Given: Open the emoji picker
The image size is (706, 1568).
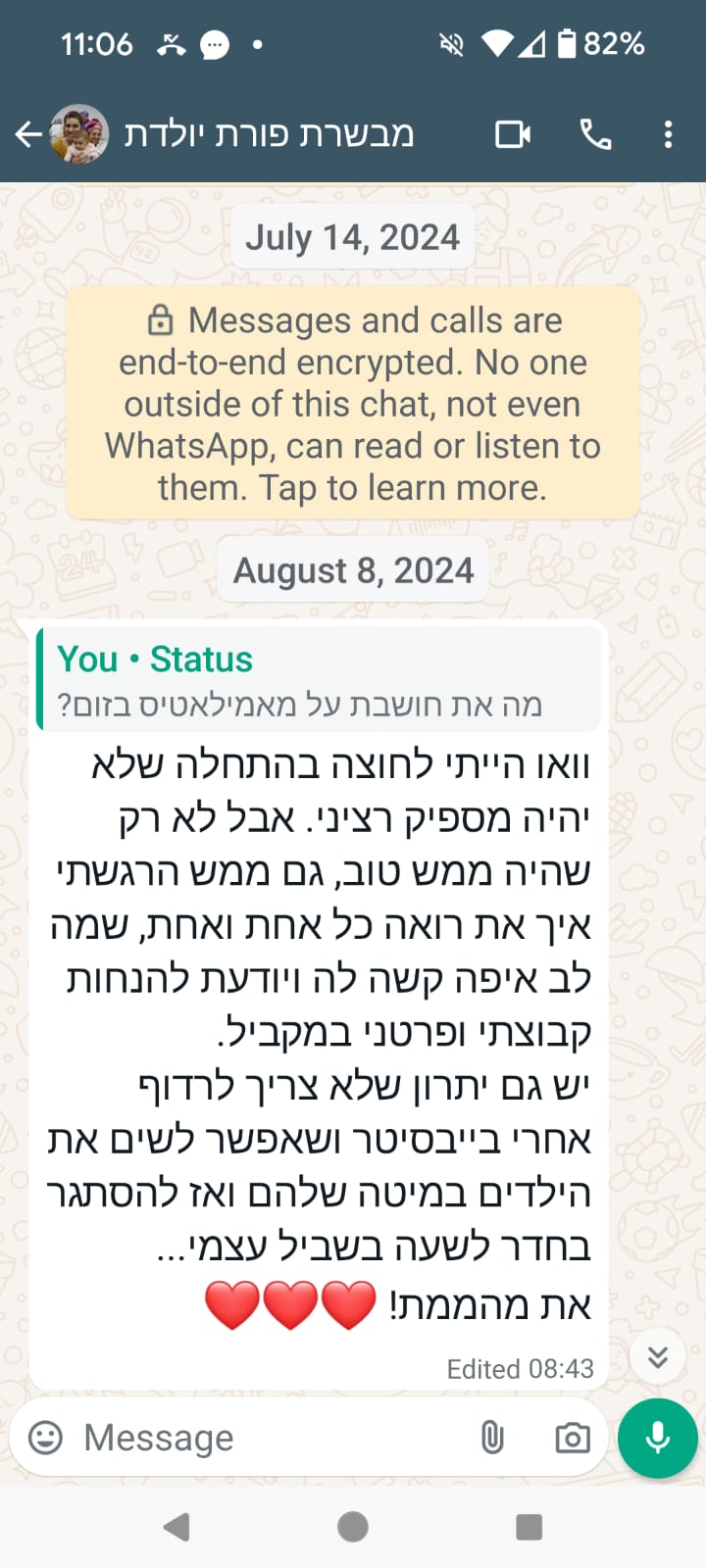Looking at the screenshot, I should 45,1438.
